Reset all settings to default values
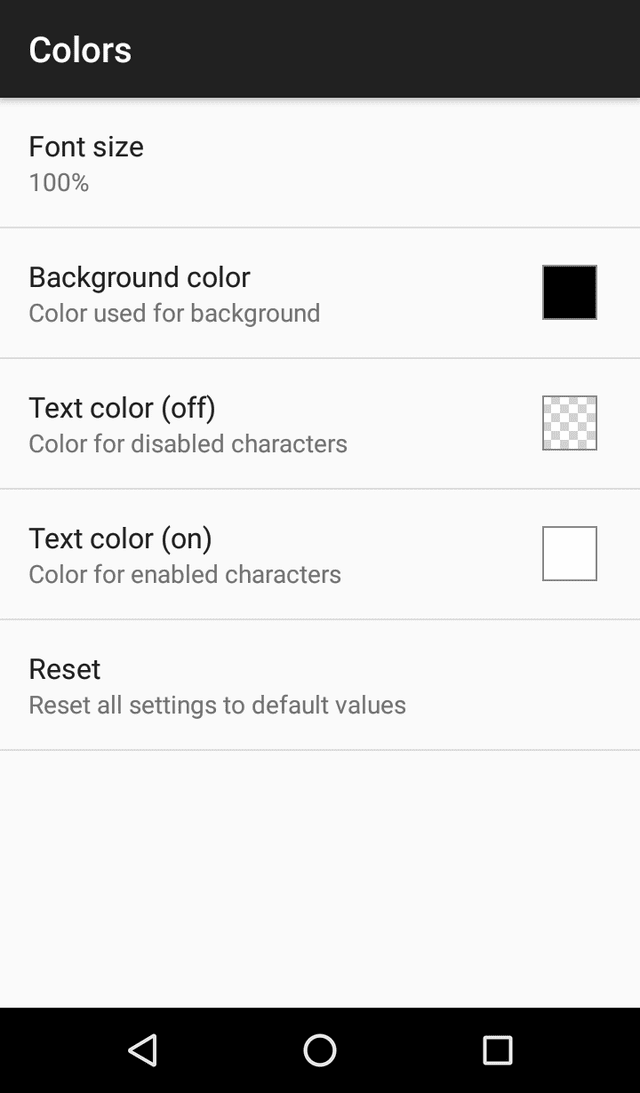The image size is (640, 1093). (320, 685)
